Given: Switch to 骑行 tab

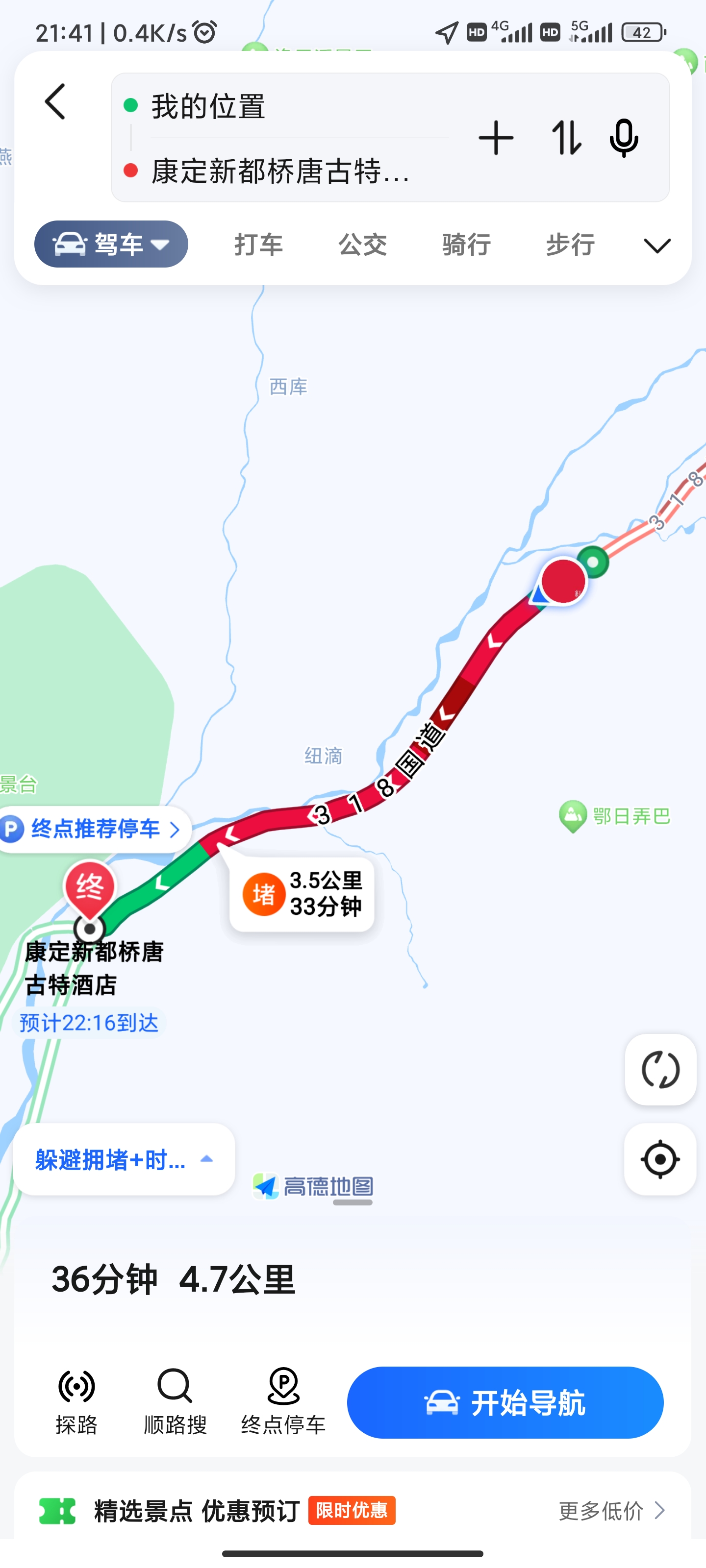Looking at the screenshot, I should [x=466, y=245].
